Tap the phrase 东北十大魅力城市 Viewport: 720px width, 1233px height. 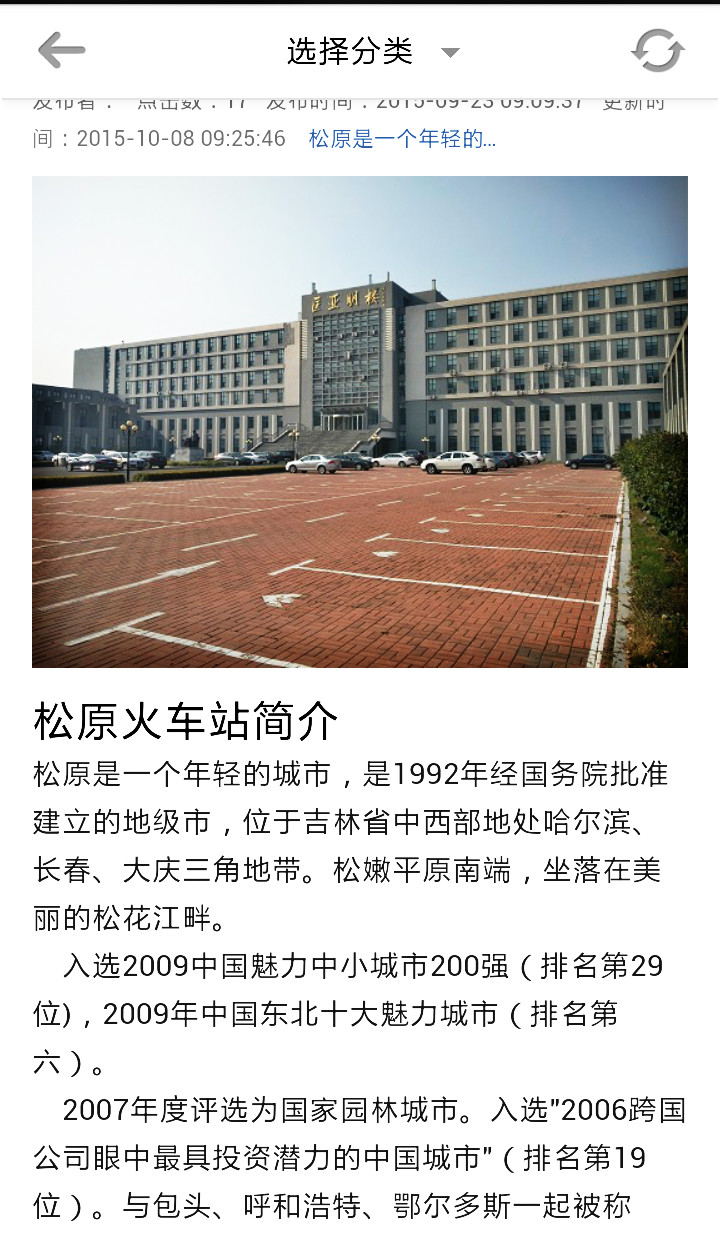[380, 1010]
